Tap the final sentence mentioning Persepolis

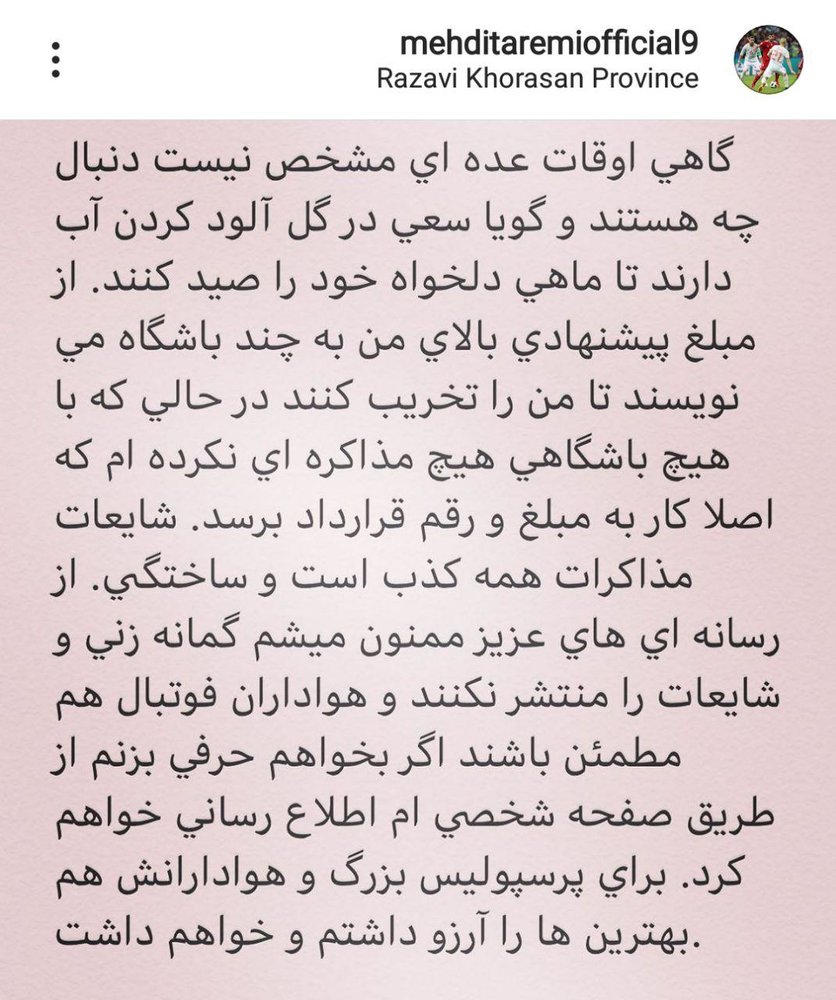point(418,892)
